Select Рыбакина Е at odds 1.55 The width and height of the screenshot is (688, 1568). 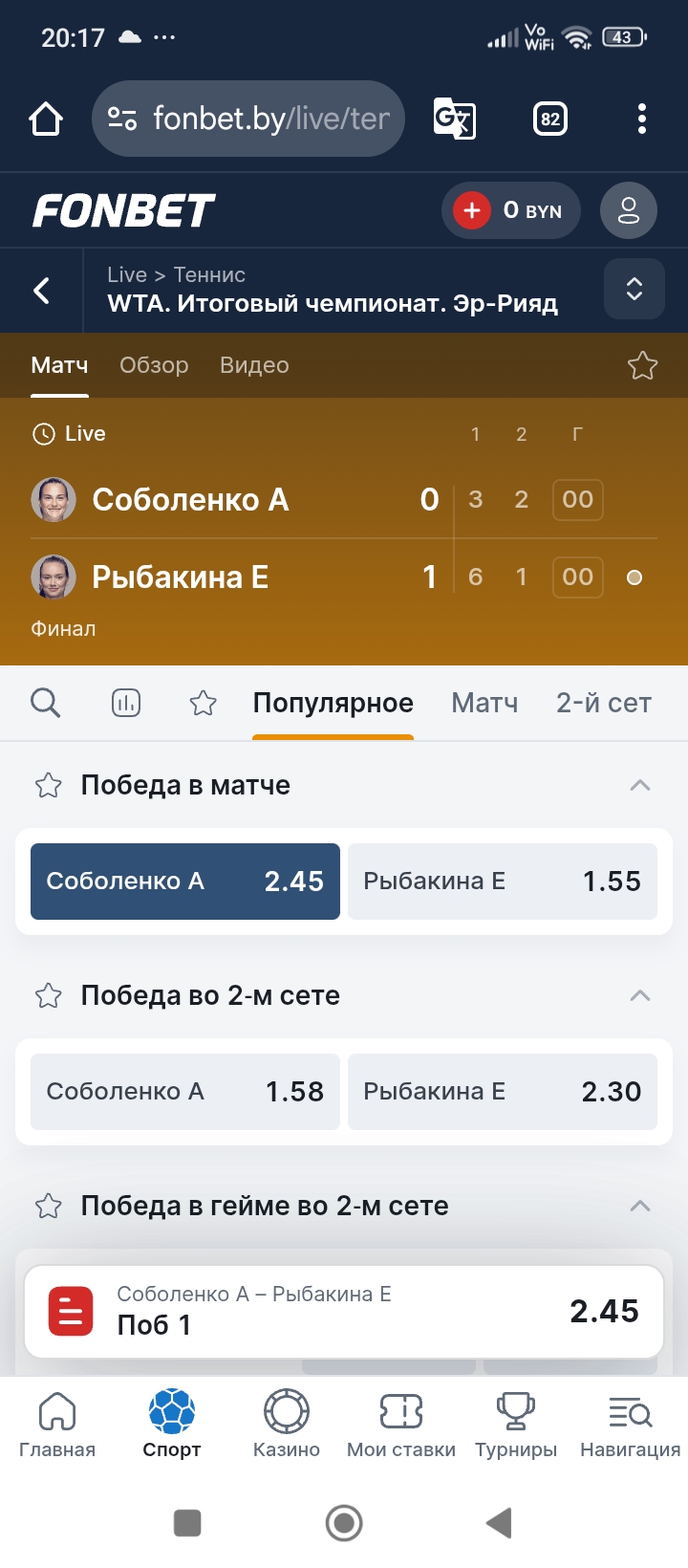[x=502, y=881]
